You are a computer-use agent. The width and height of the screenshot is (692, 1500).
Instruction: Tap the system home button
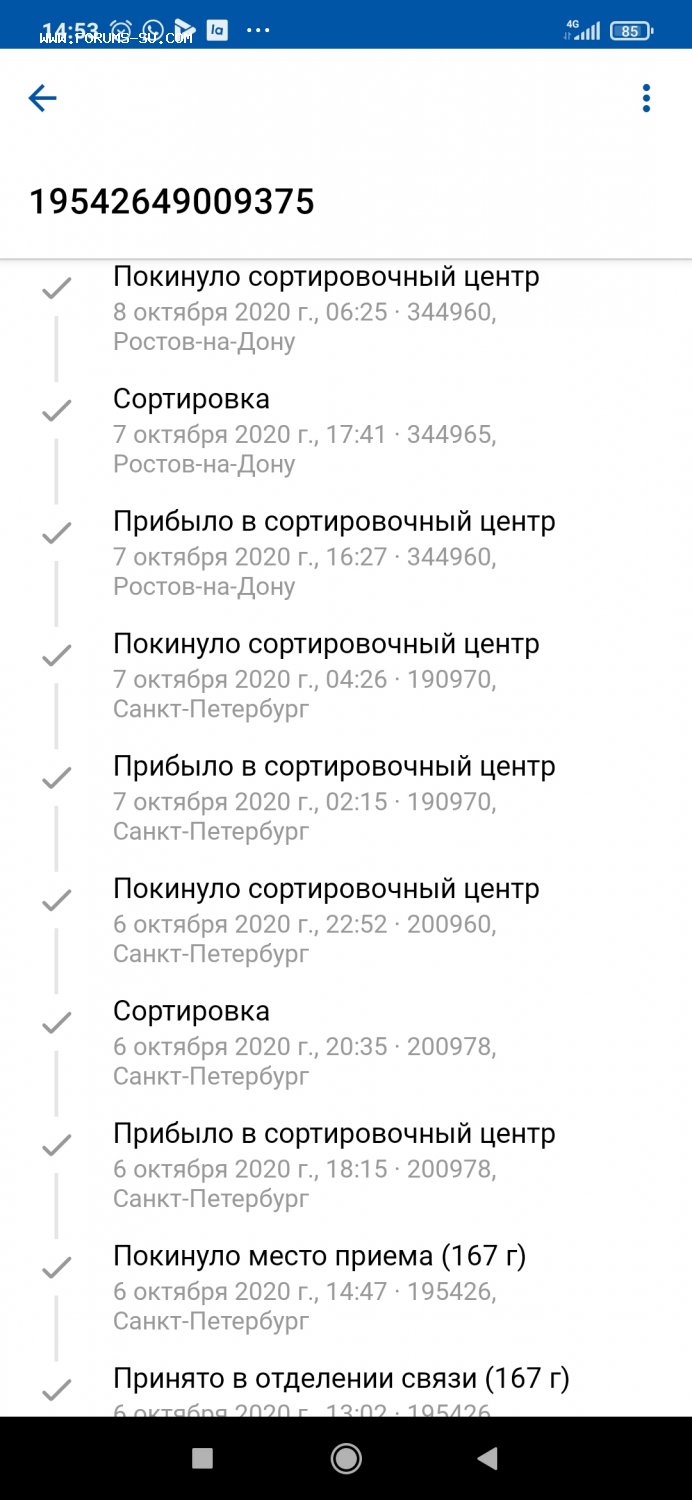[x=346, y=1459]
